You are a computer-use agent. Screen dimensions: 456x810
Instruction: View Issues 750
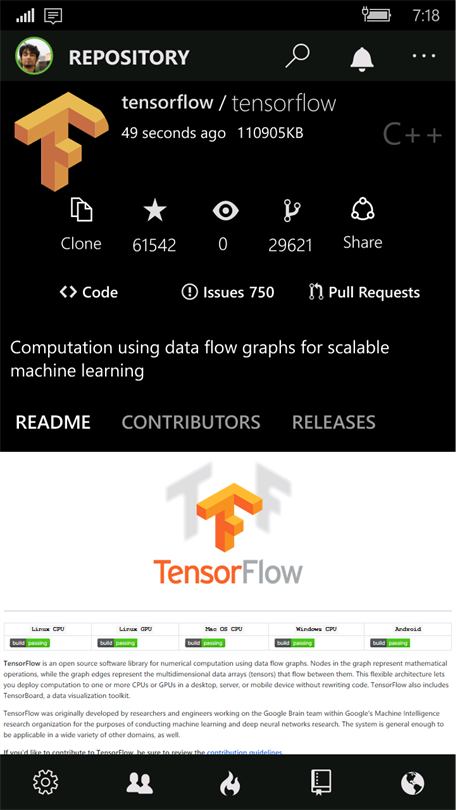point(228,292)
